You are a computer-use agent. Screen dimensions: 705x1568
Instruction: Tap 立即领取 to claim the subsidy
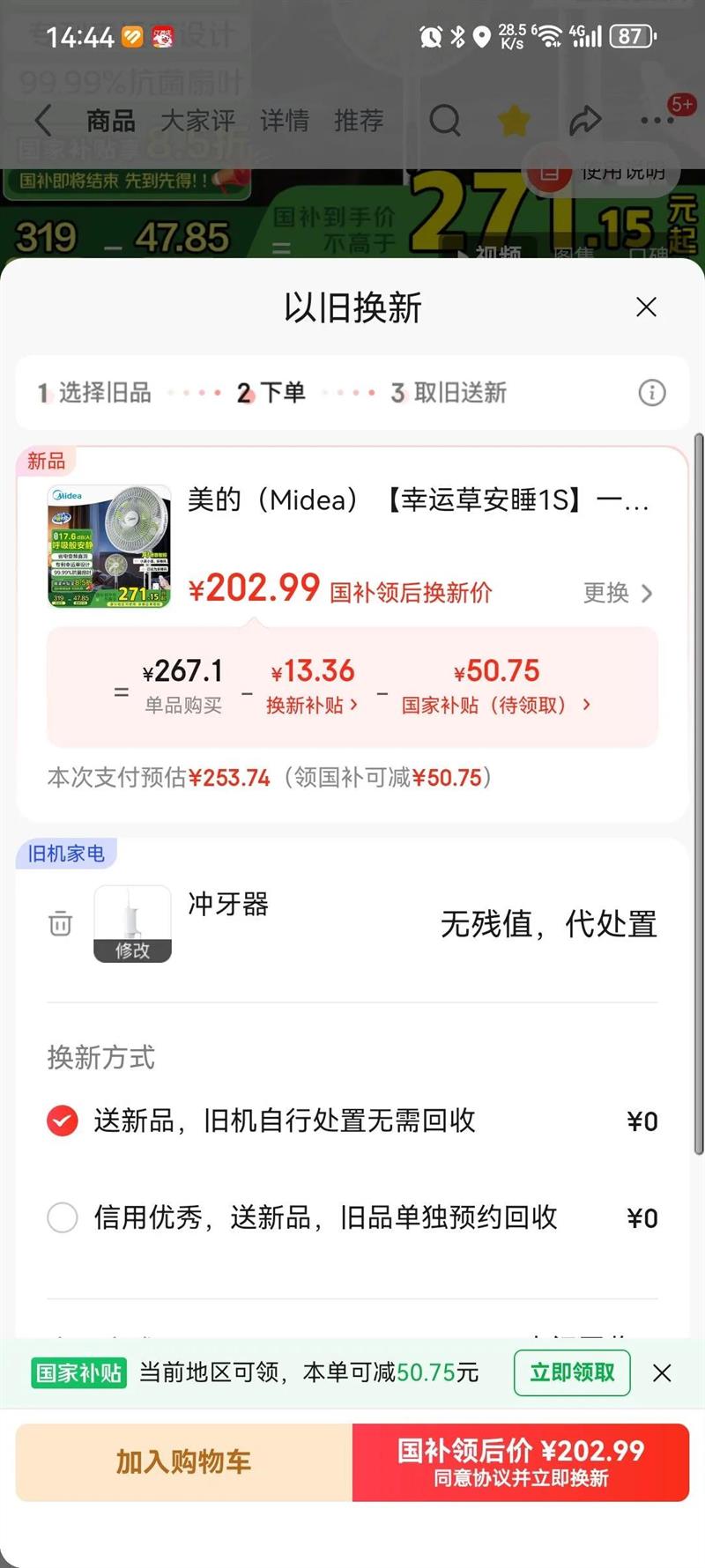click(572, 1372)
